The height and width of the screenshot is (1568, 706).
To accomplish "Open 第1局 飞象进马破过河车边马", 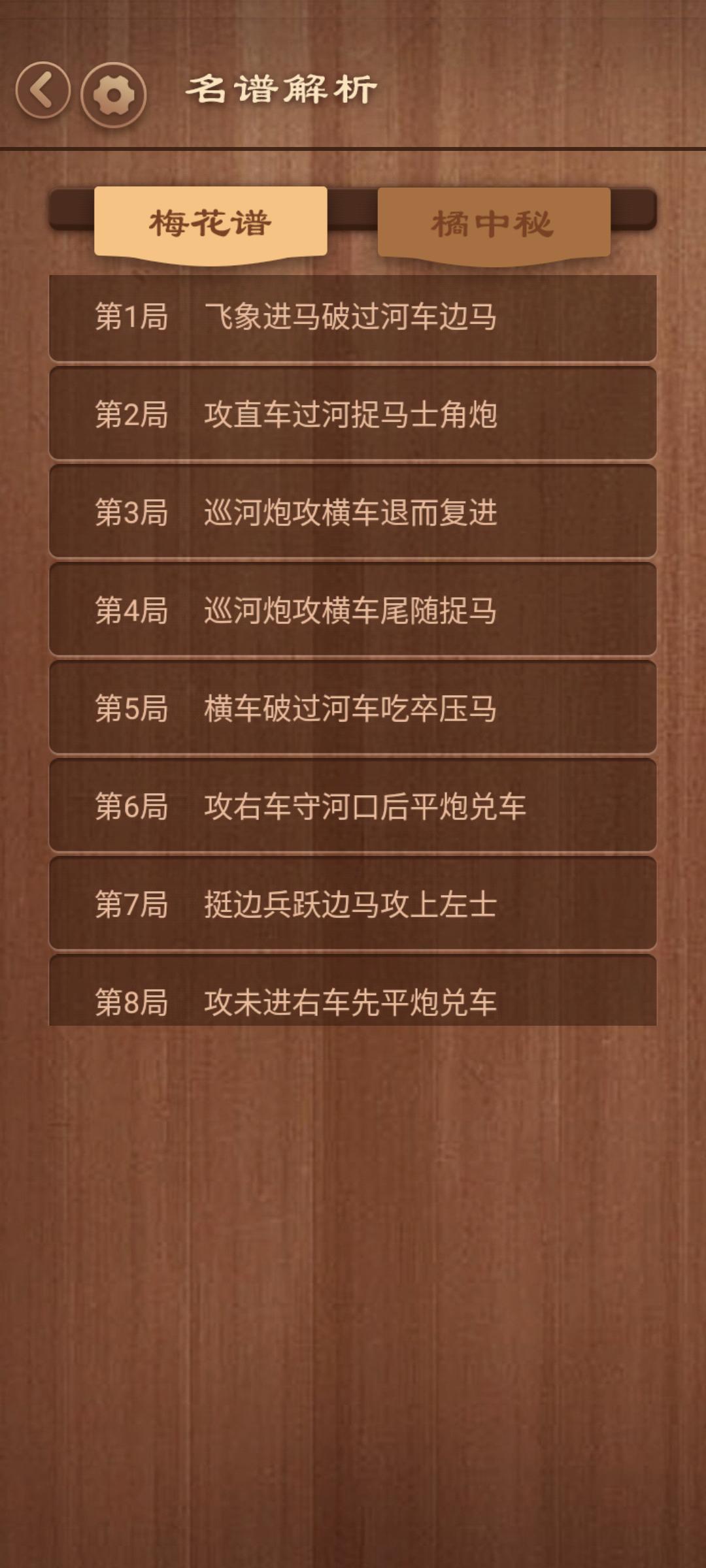I will 352,318.
